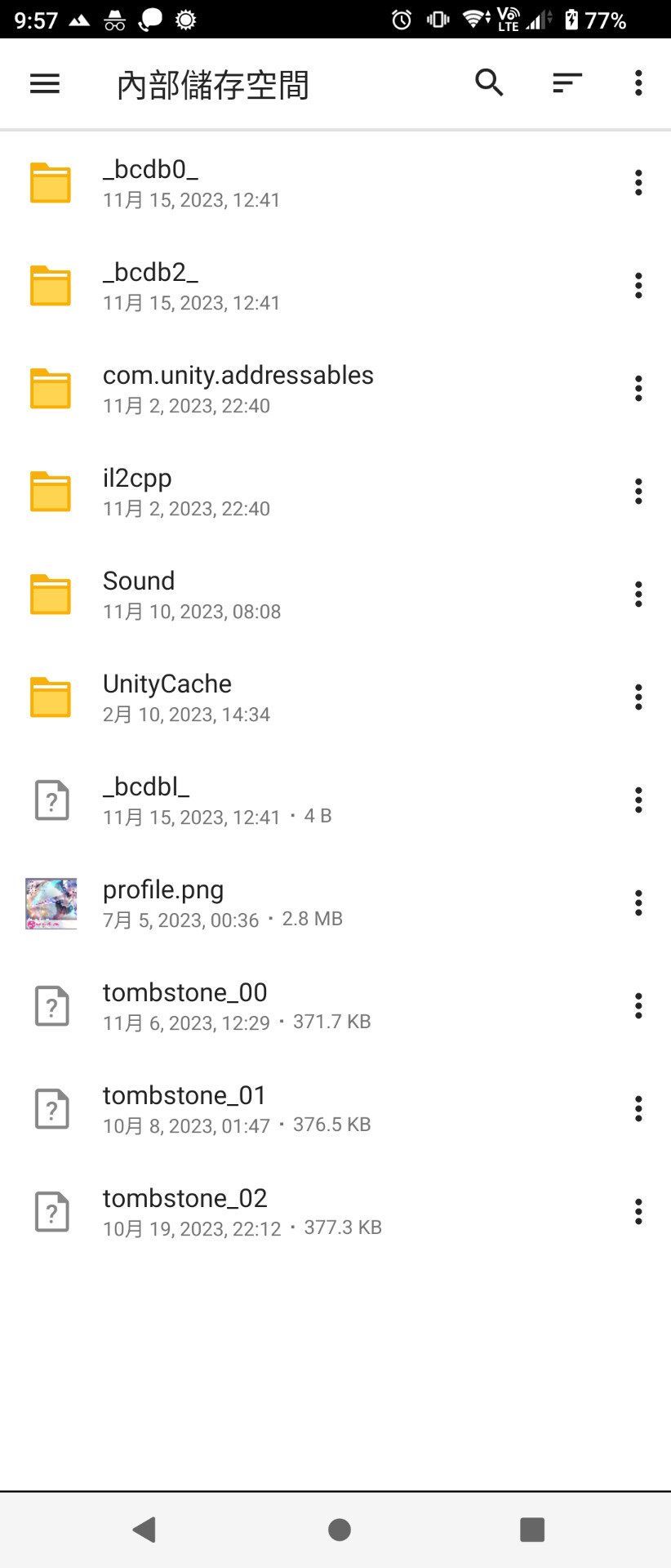Screen dimensions: 671x1568
Task: Click the Sound folder icon
Action: [50, 595]
